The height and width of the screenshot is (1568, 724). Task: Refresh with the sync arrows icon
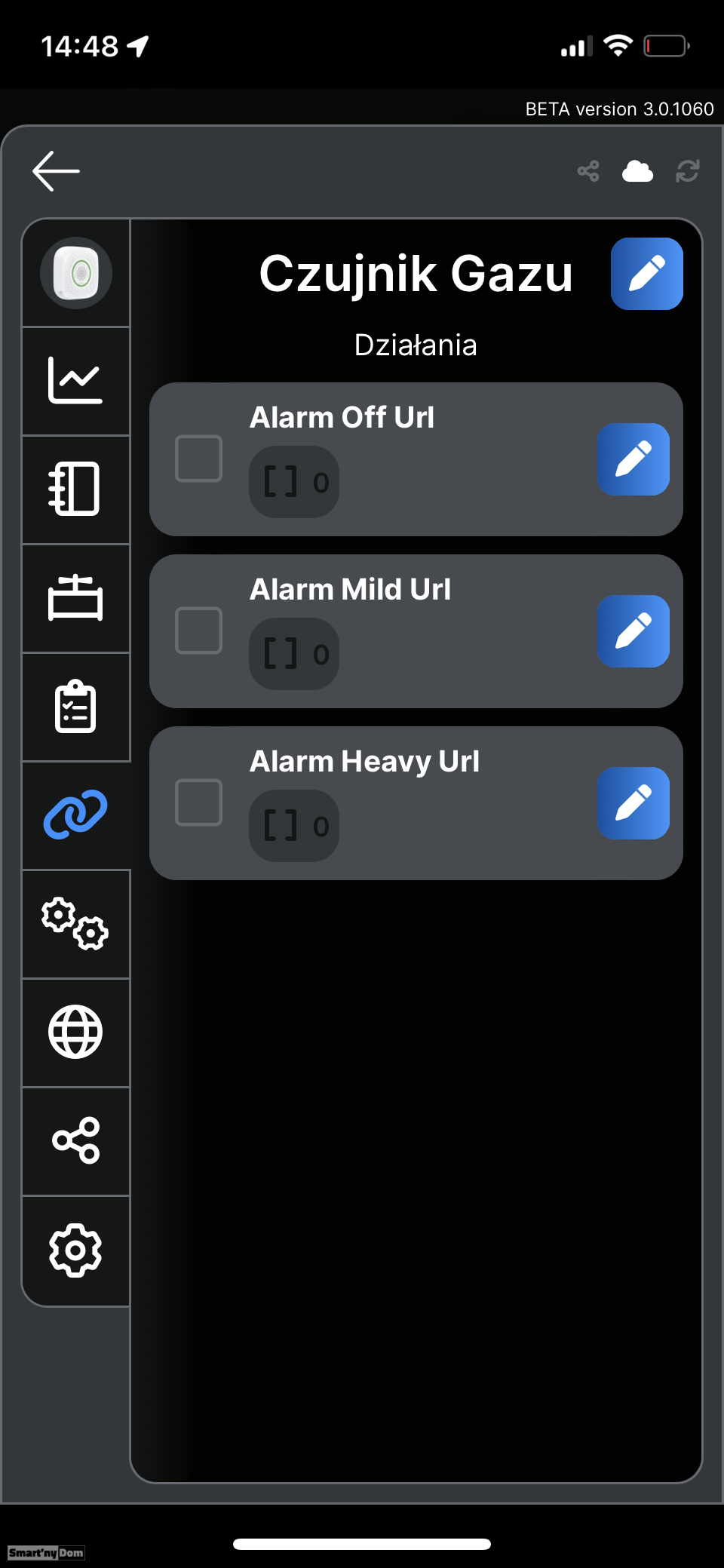coord(688,171)
